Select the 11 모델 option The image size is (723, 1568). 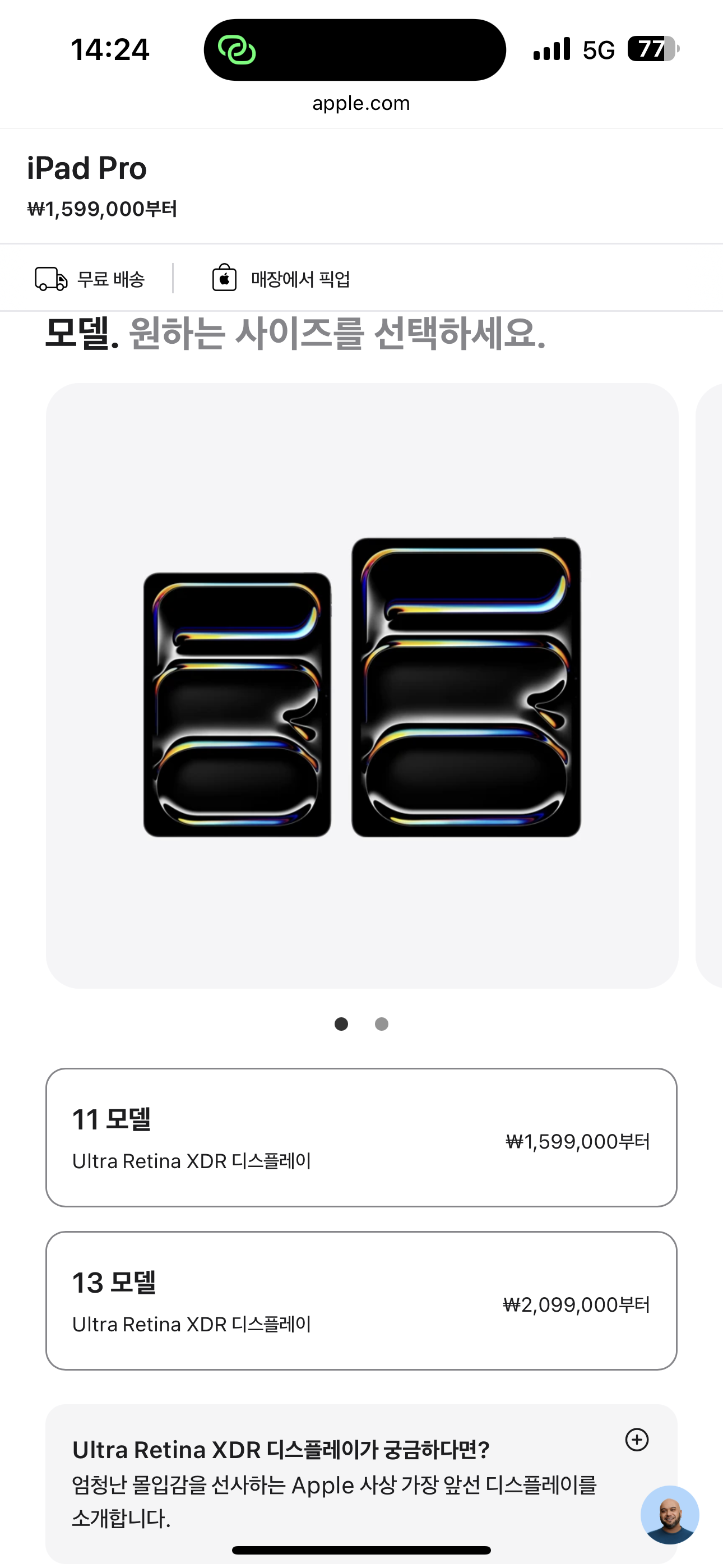[x=361, y=1137]
